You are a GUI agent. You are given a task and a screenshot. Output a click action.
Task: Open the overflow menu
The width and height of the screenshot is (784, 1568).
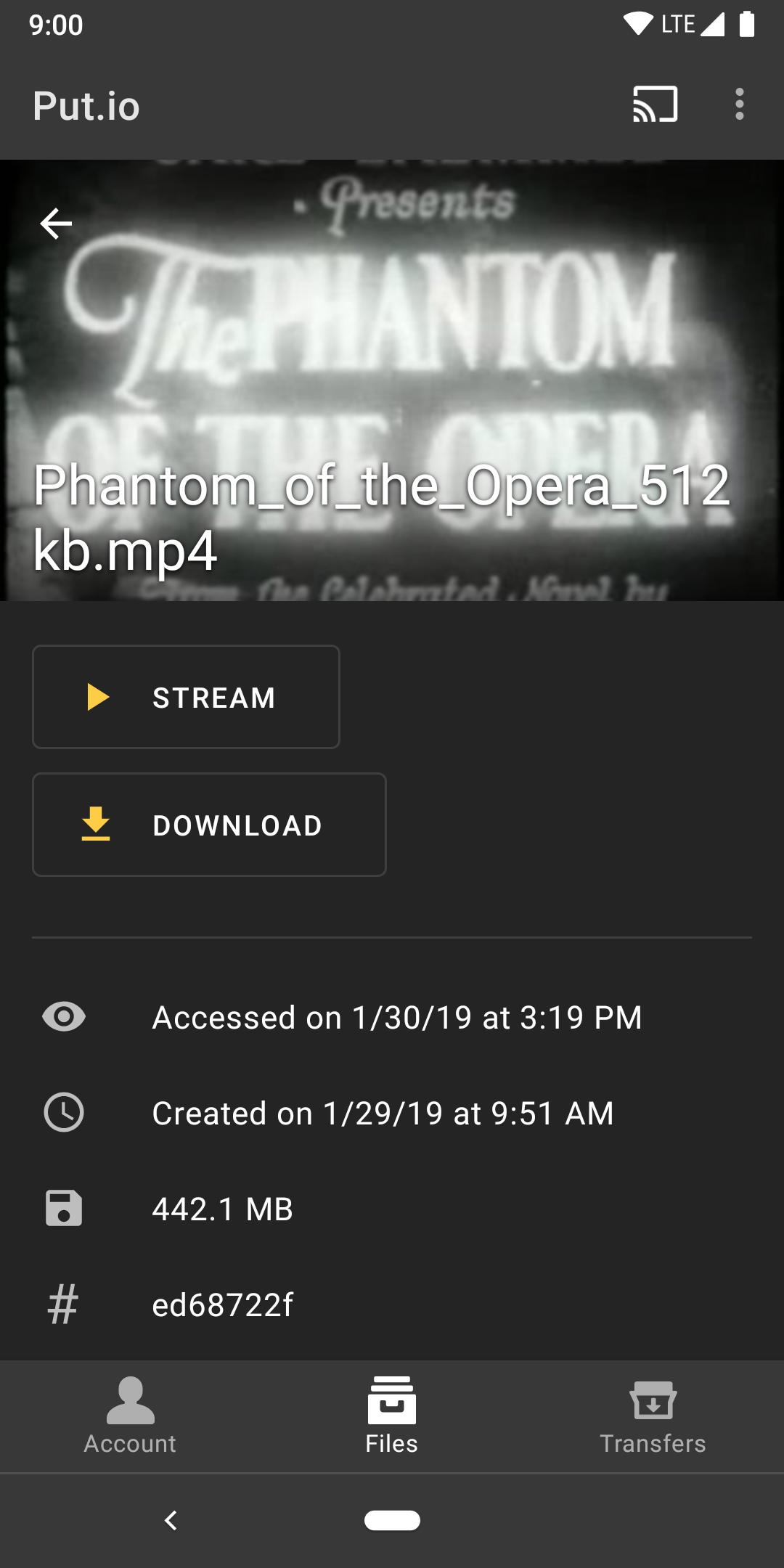coord(739,105)
